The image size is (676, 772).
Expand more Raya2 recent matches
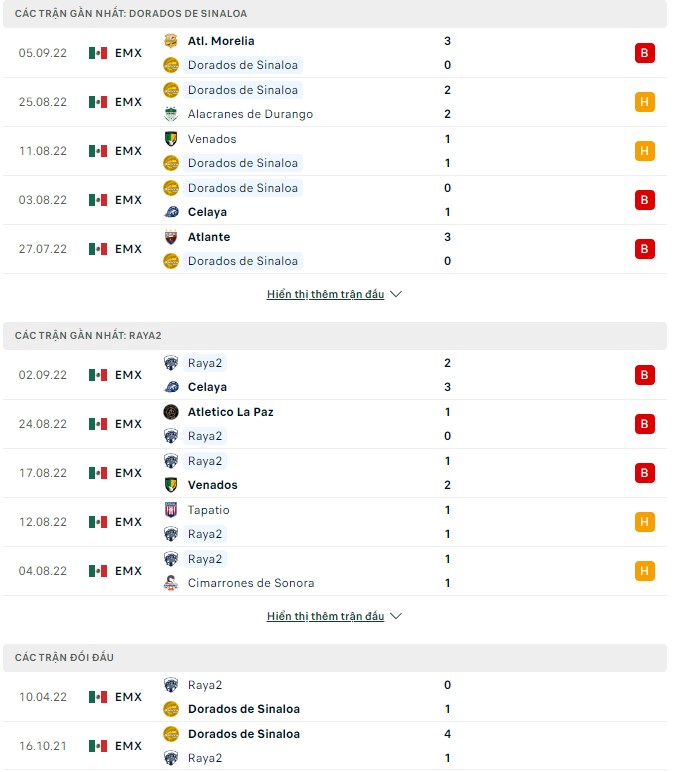(333, 617)
